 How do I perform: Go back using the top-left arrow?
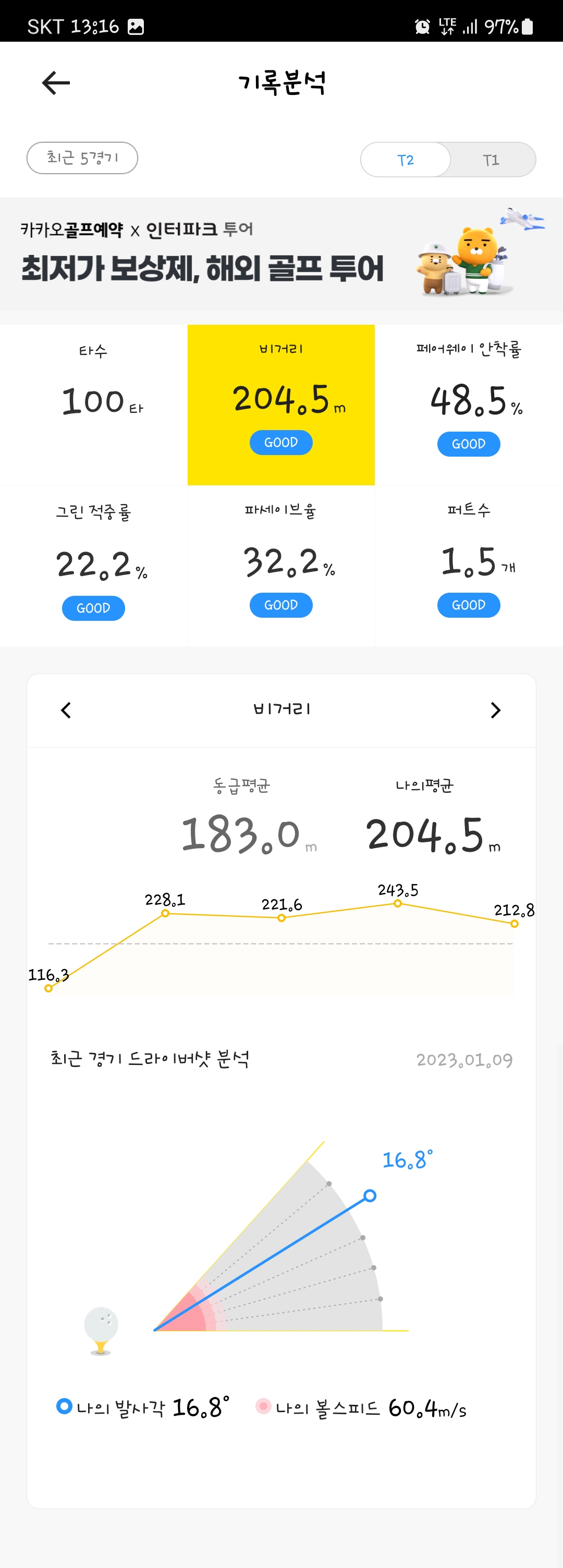[56, 83]
